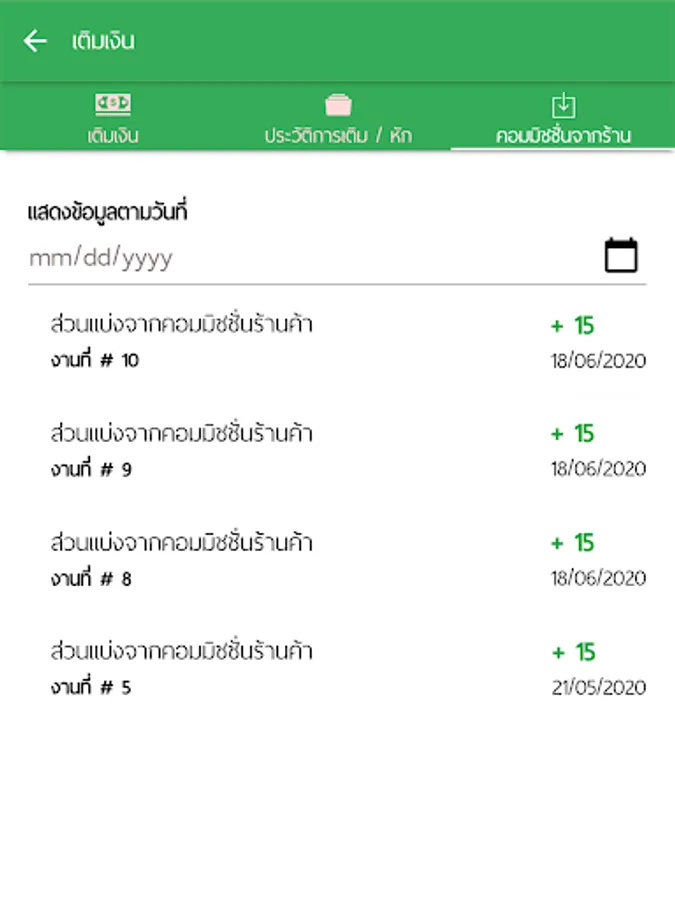Image resolution: width=675 pixels, height=900 pixels.
Task: Go back using the arrow icon
Action: (36, 41)
